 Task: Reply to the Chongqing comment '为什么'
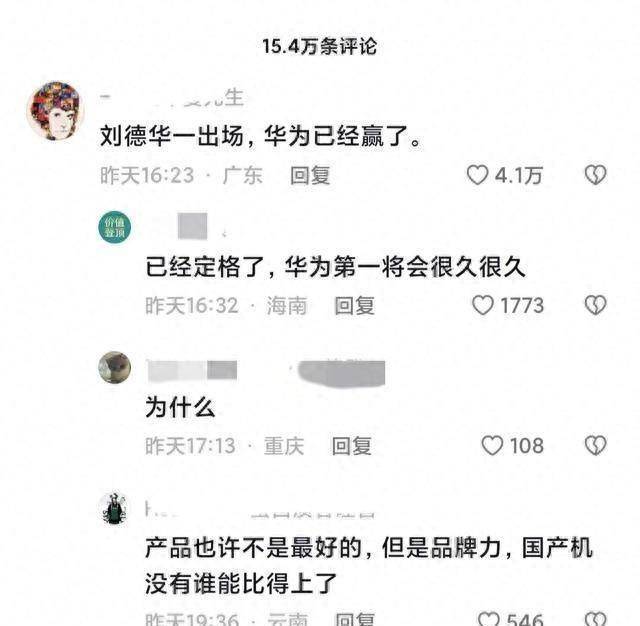(351, 445)
